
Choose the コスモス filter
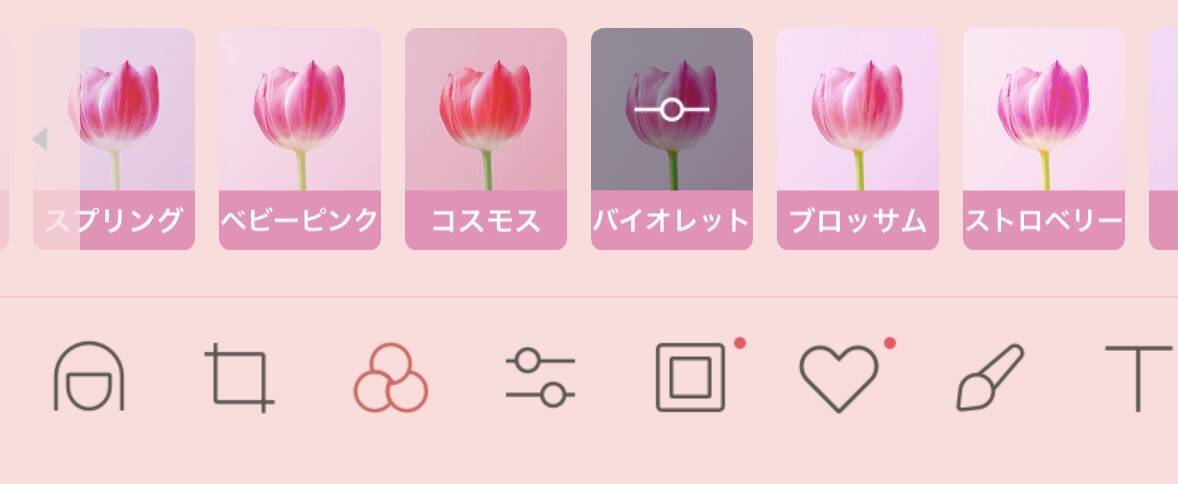tap(485, 138)
